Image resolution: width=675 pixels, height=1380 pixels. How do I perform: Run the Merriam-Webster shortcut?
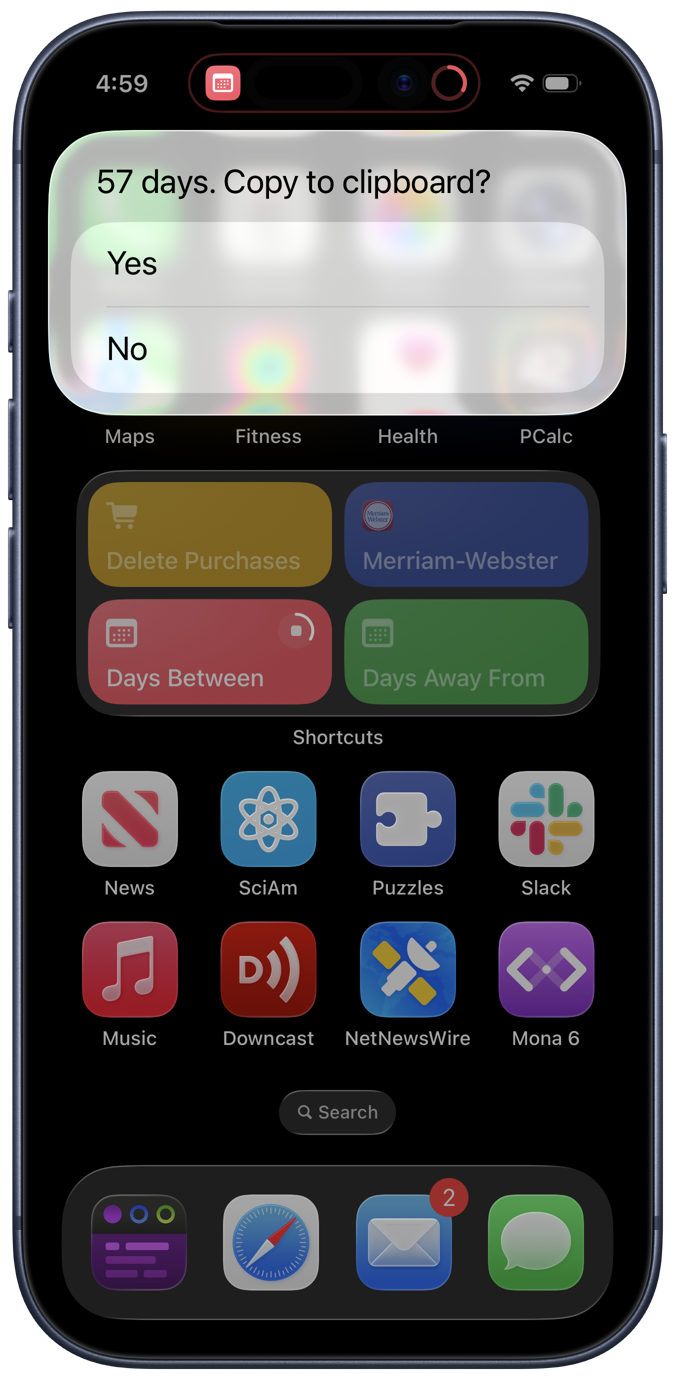(466, 534)
